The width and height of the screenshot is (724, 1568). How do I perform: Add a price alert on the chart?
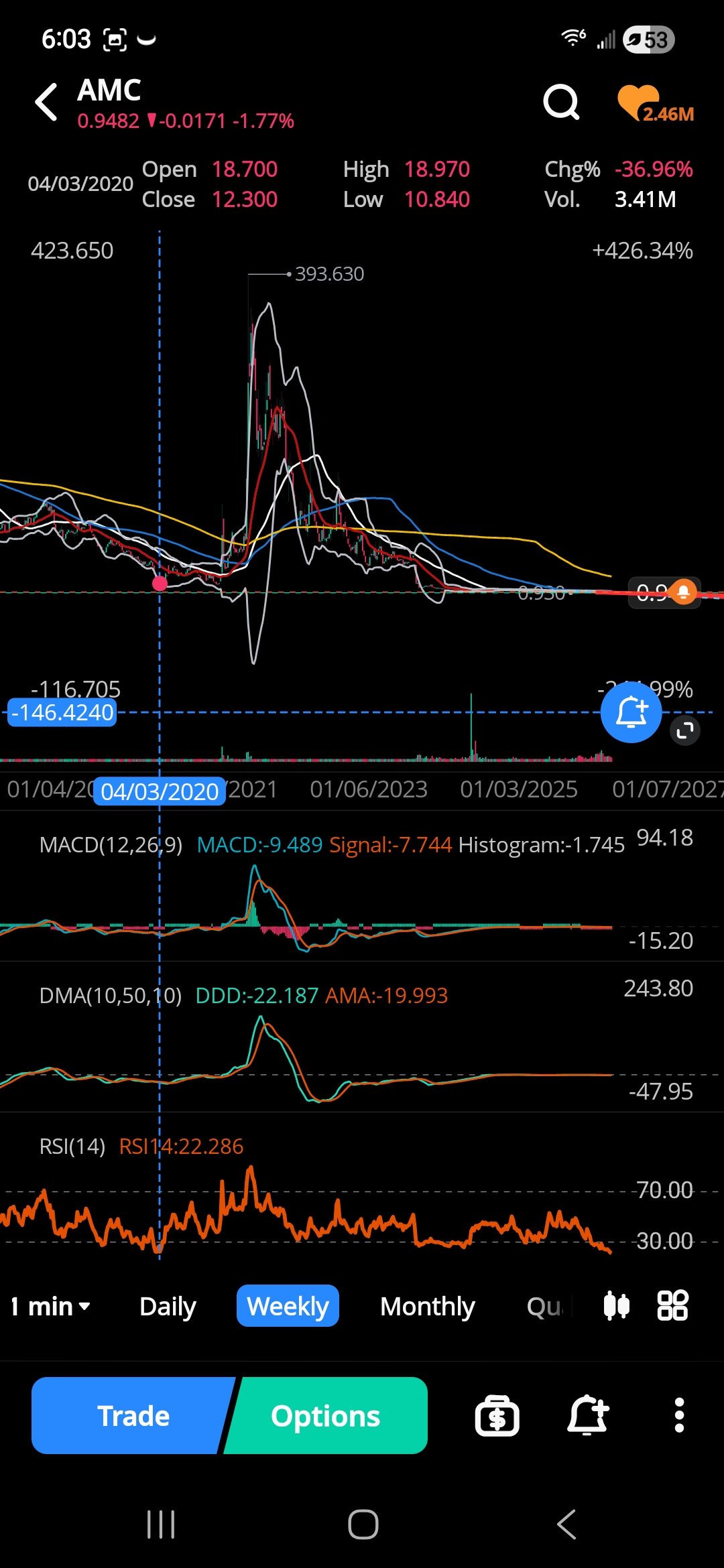pos(631,712)
